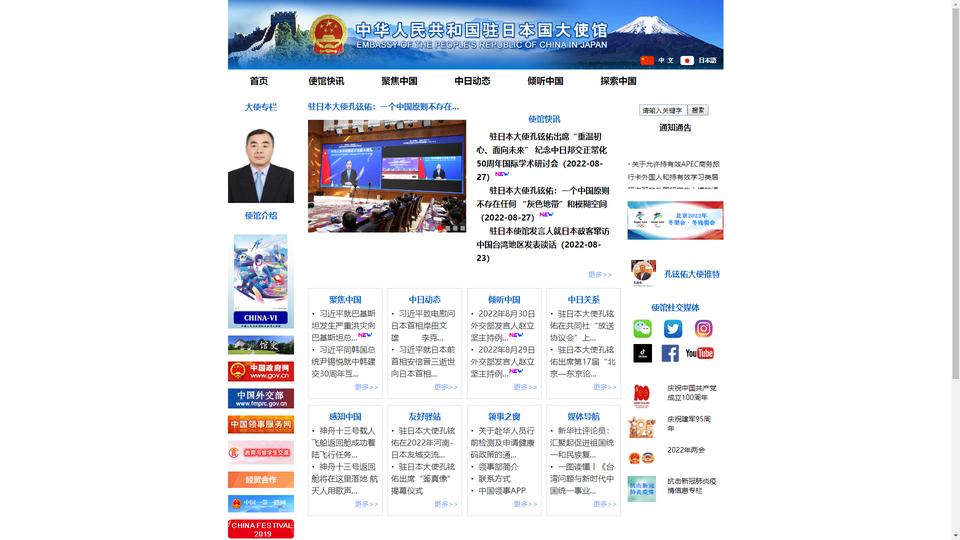The image size is (960, 540).
Task: Open the 探索中国 navigation item
Action: pos(618,81)
